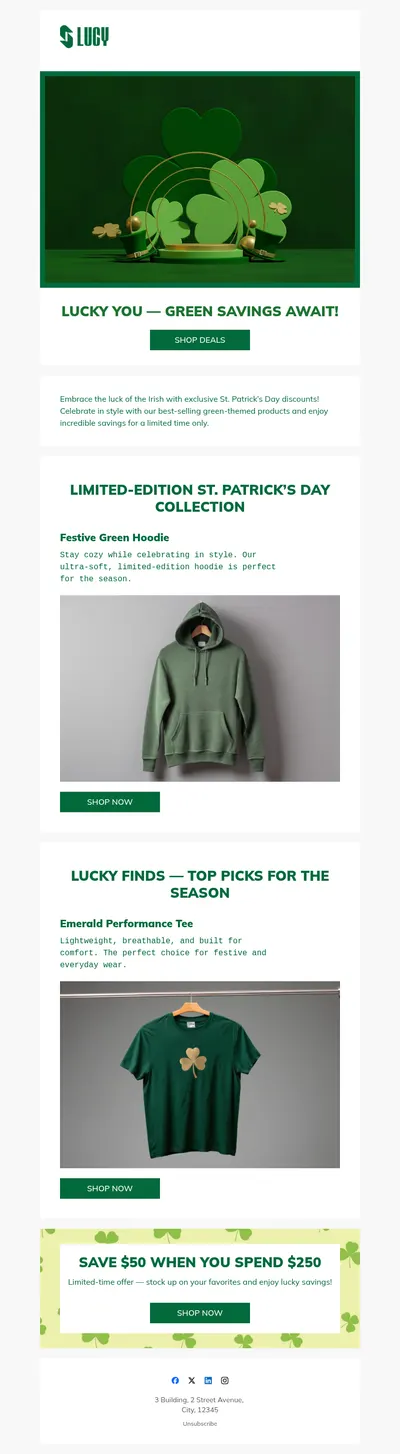Open the Facebook icon in the footer
This screenshot has height=1454, width=400.
176,1380
